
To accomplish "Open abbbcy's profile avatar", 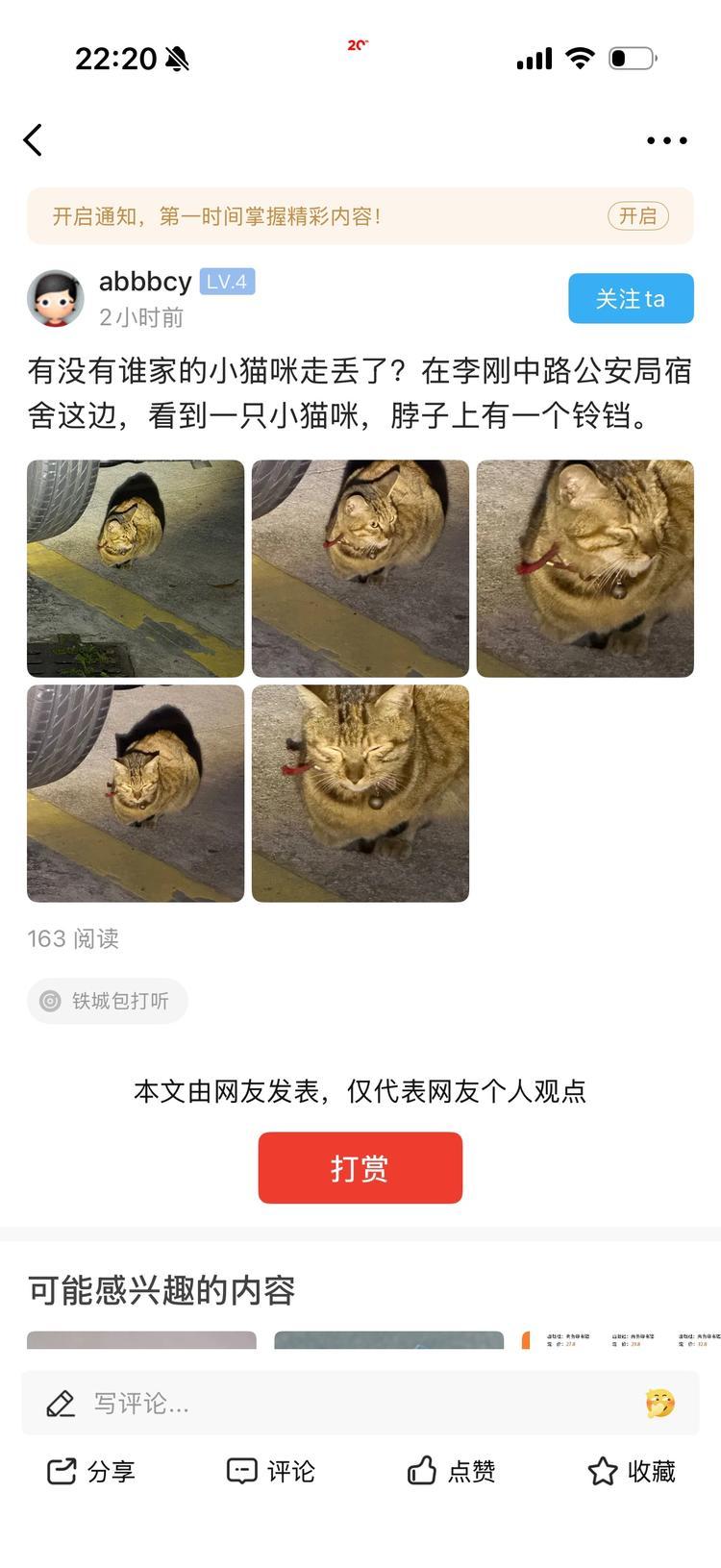I will click(56, 298).
